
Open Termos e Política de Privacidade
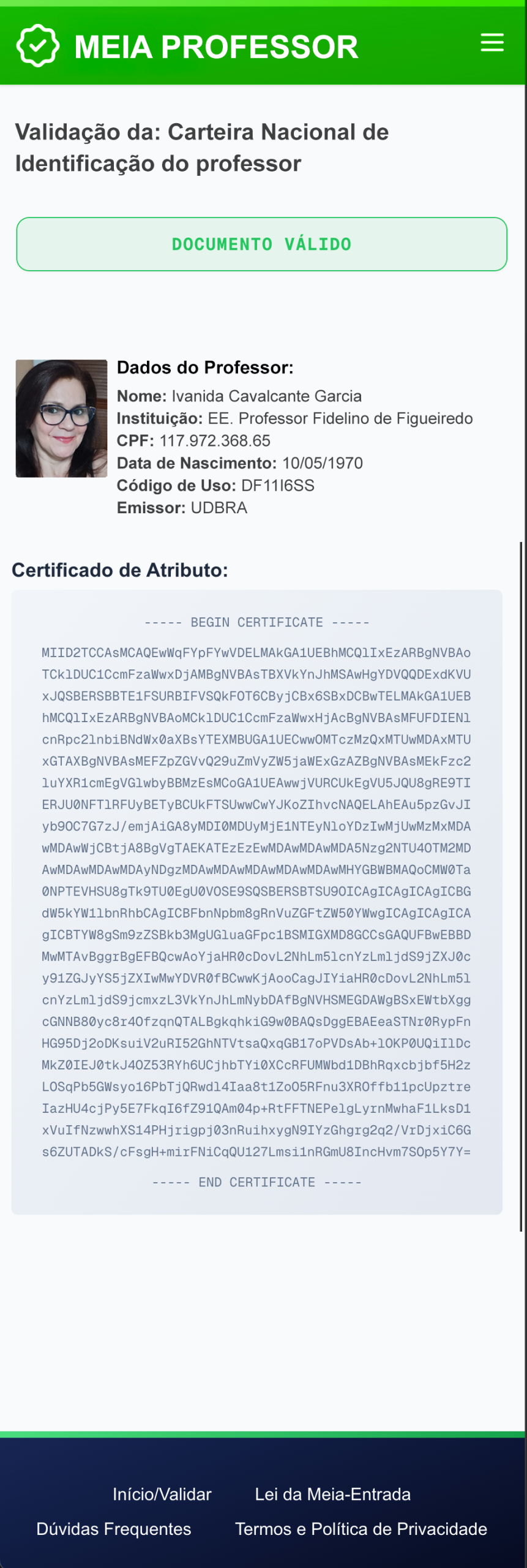pyautogui.click(x=361, y=1529)
